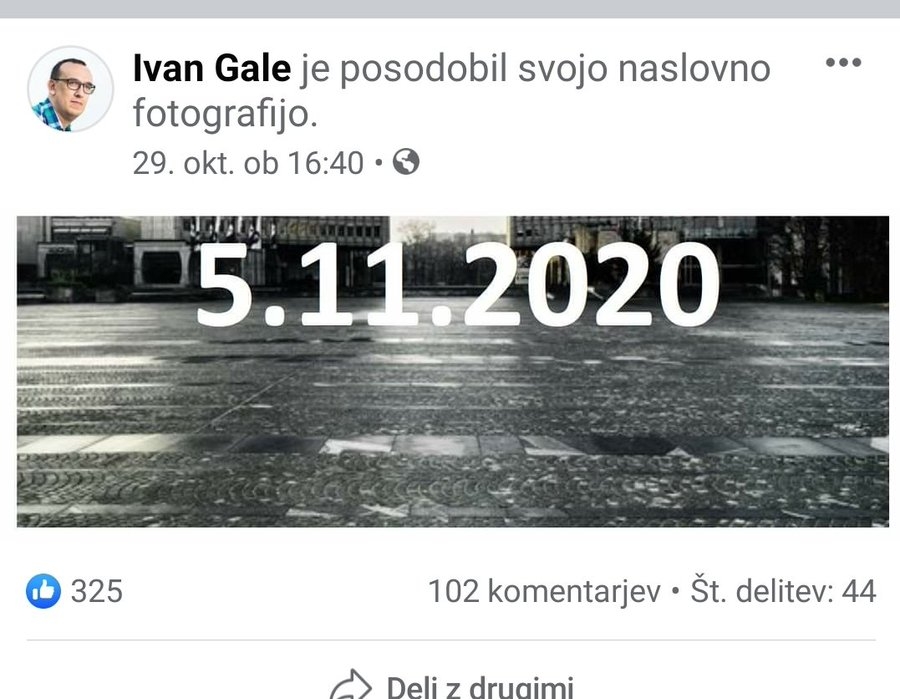Share post via Deli z drugimi
Image resolution: width=900 pixels, height=699 pixels.
(452, 686)
